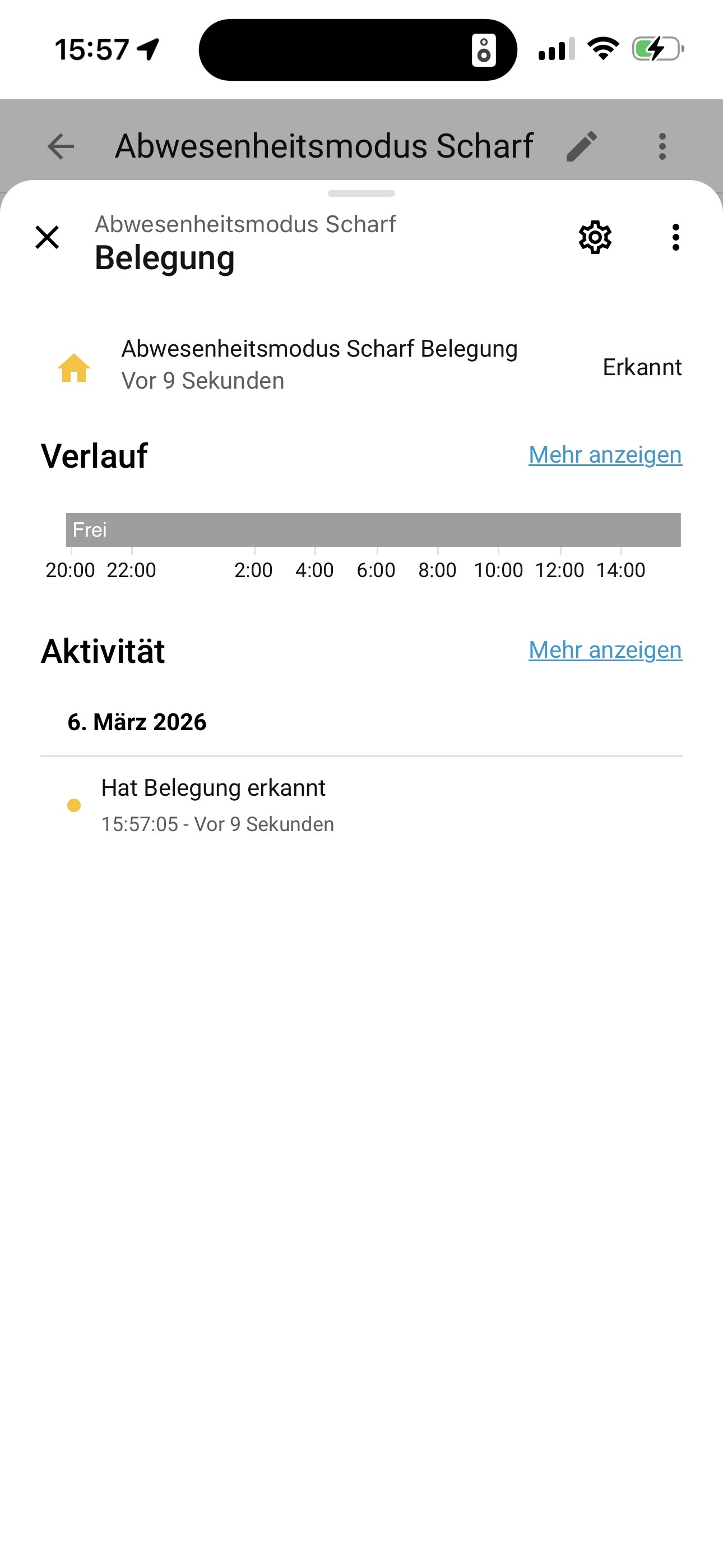Screen dimensions: 723x1568
Task: Show more of the Aktivität log
Action: 604,650
